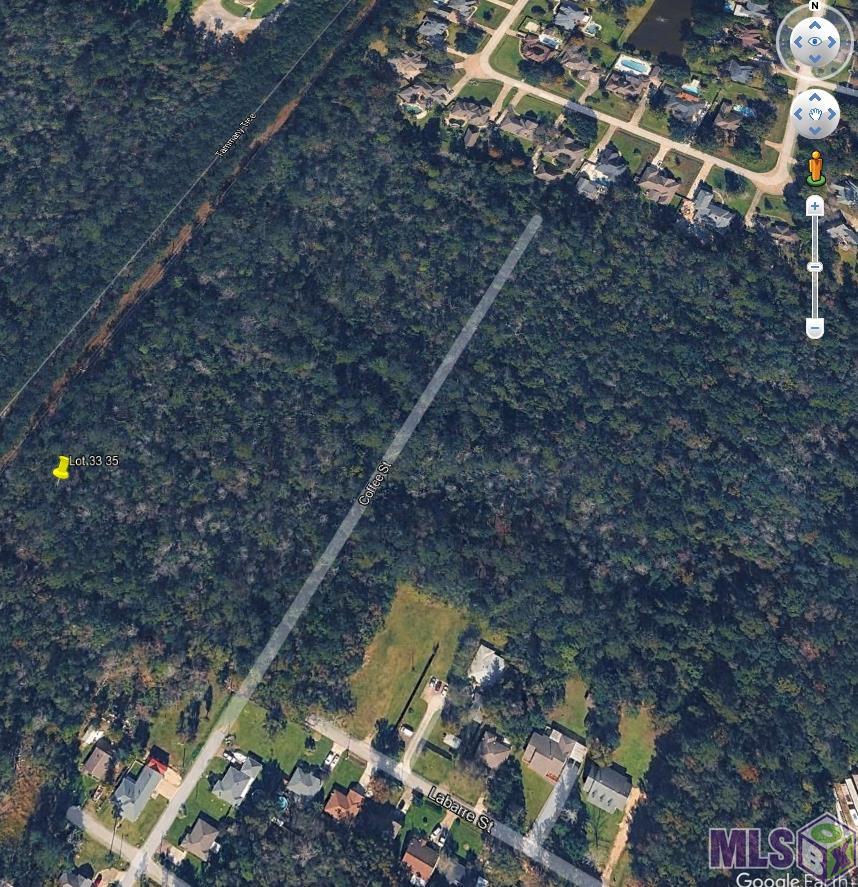
Task: Select the yellow Lot 33 35 pushpin
Action: point(62,467)
